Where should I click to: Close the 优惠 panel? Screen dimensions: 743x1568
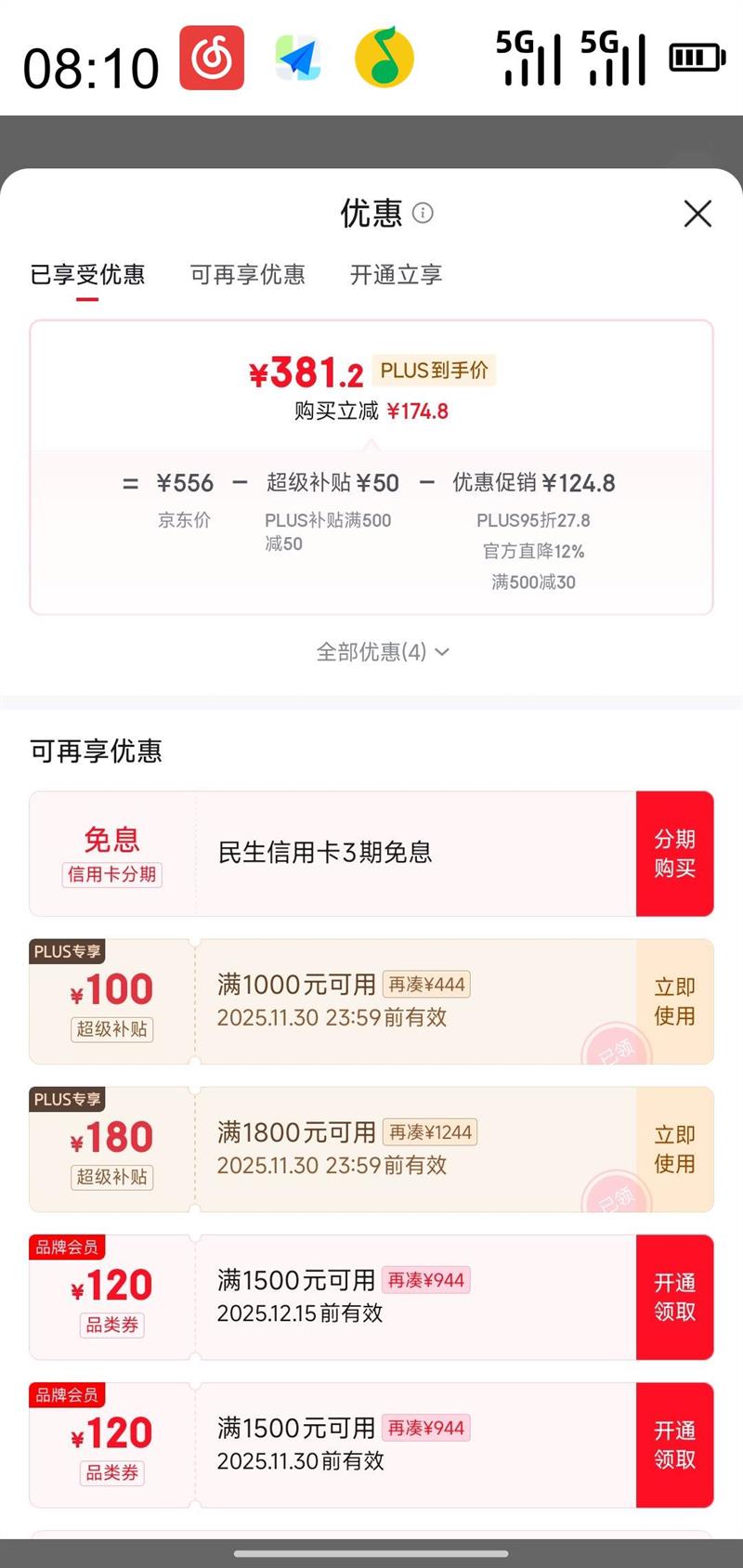[697, 214]
